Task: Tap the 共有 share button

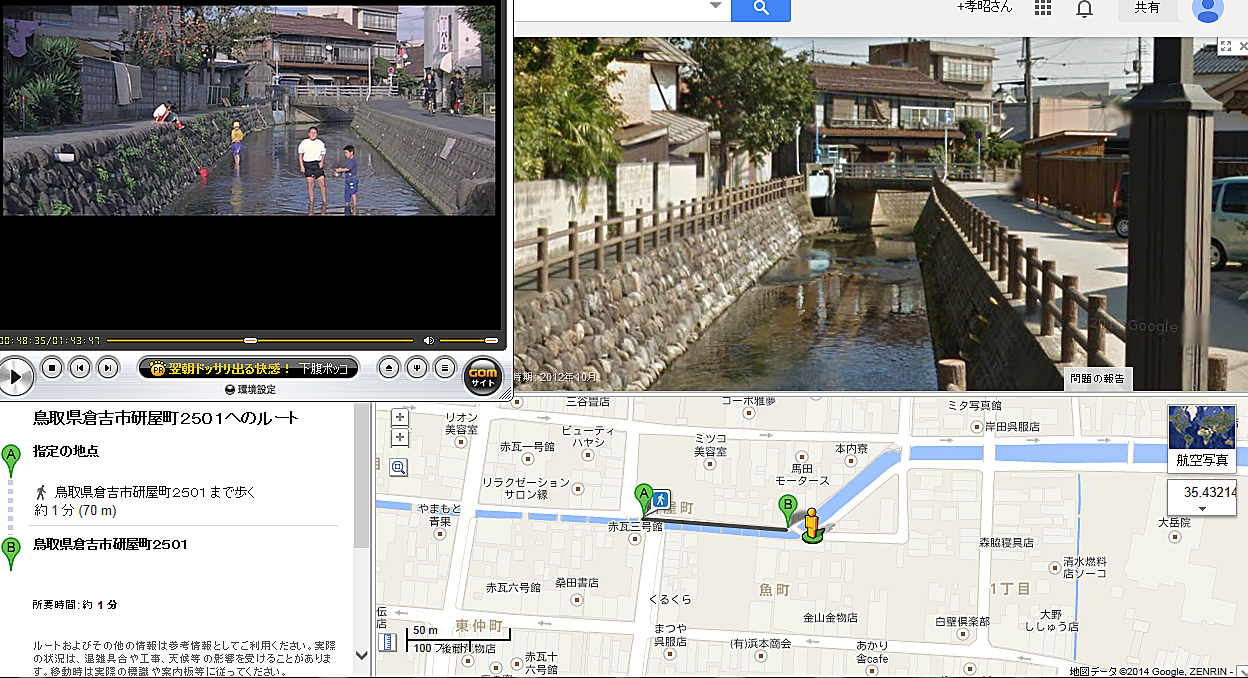Action: [1147, 8]
